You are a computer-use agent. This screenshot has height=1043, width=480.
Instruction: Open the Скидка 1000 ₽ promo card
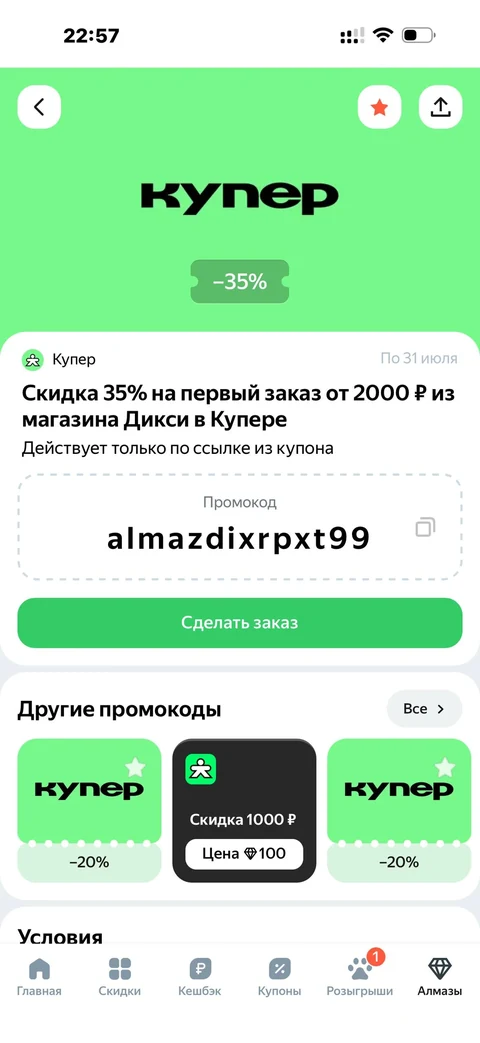point(245,811)
